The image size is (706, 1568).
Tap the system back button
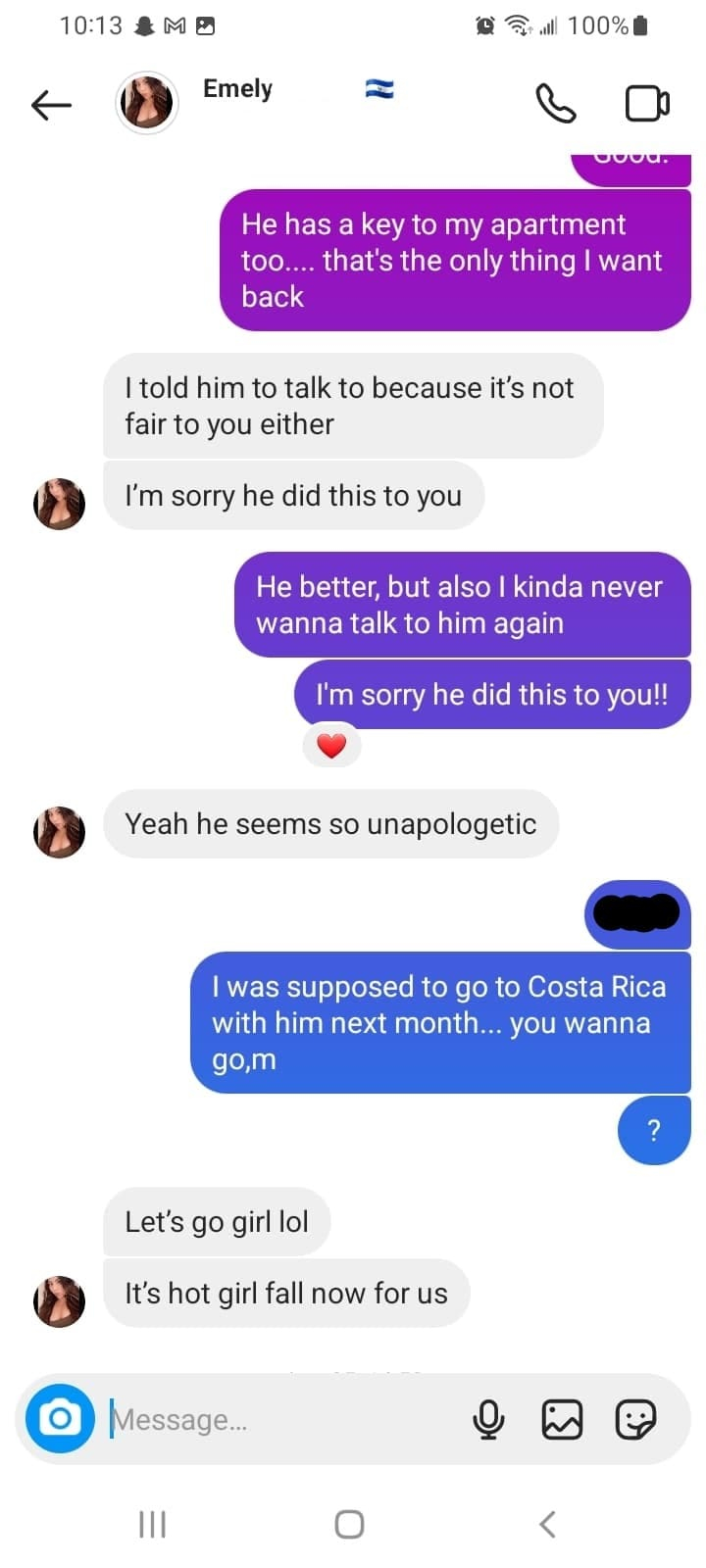pos(548,1524)
